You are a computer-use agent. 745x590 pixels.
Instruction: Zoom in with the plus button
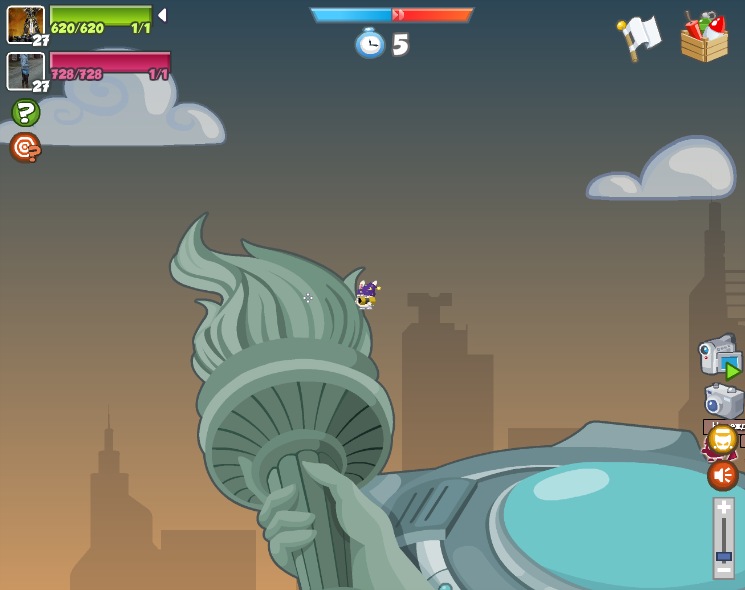coord(723,509)
